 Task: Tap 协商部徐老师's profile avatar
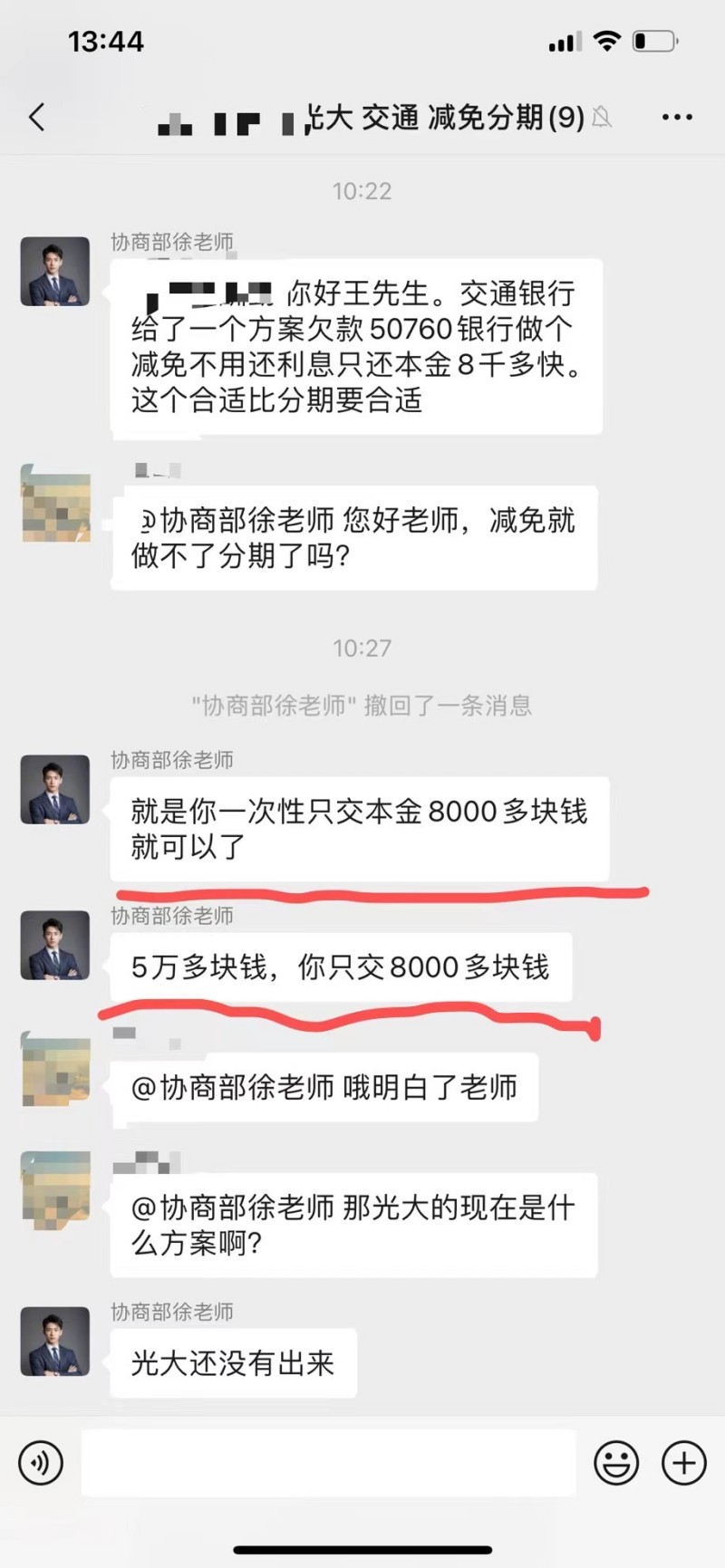(55, 270)
